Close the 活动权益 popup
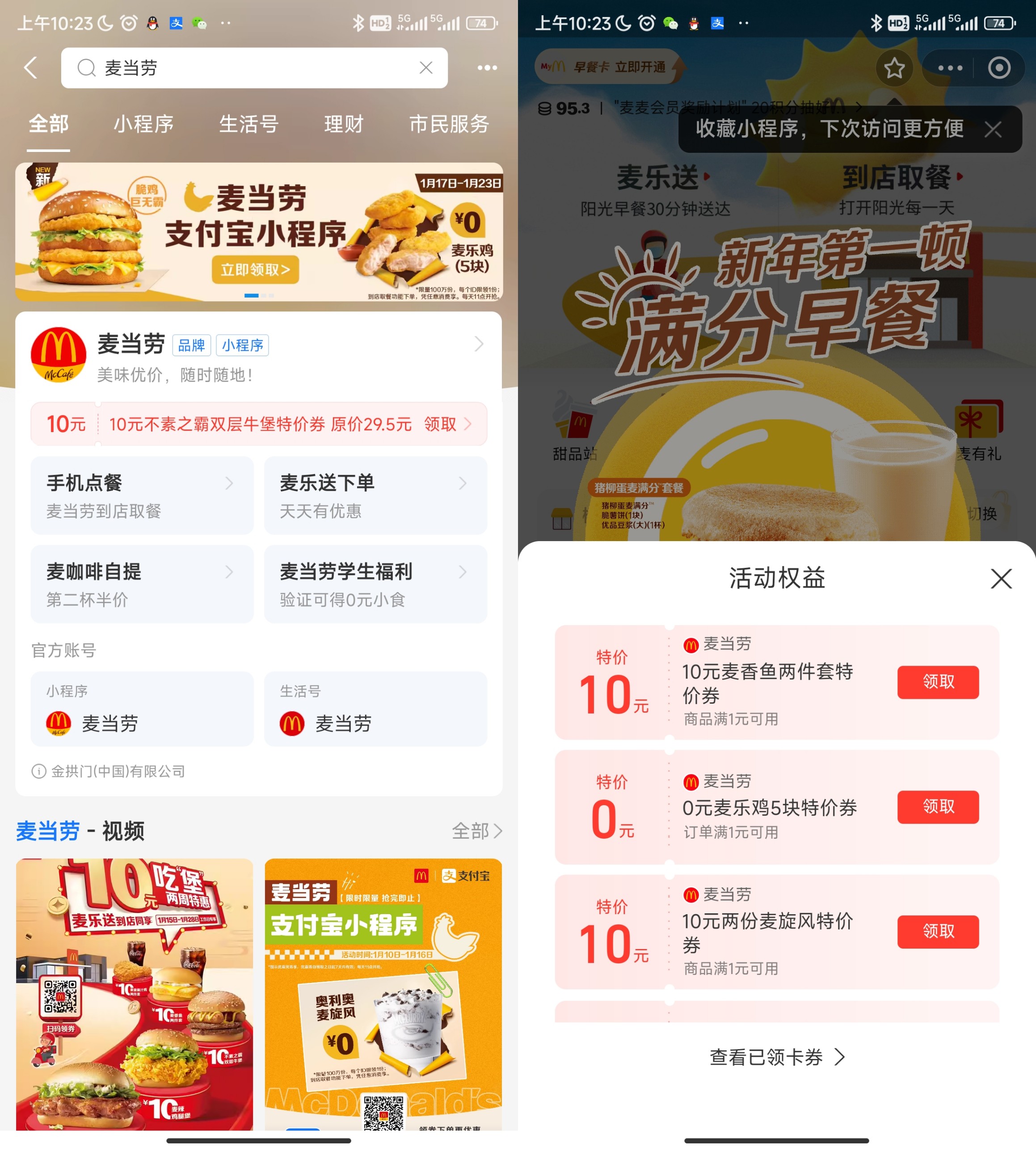The height and width of the screenshot is (1151, 1036). (x=1001, y=579)
